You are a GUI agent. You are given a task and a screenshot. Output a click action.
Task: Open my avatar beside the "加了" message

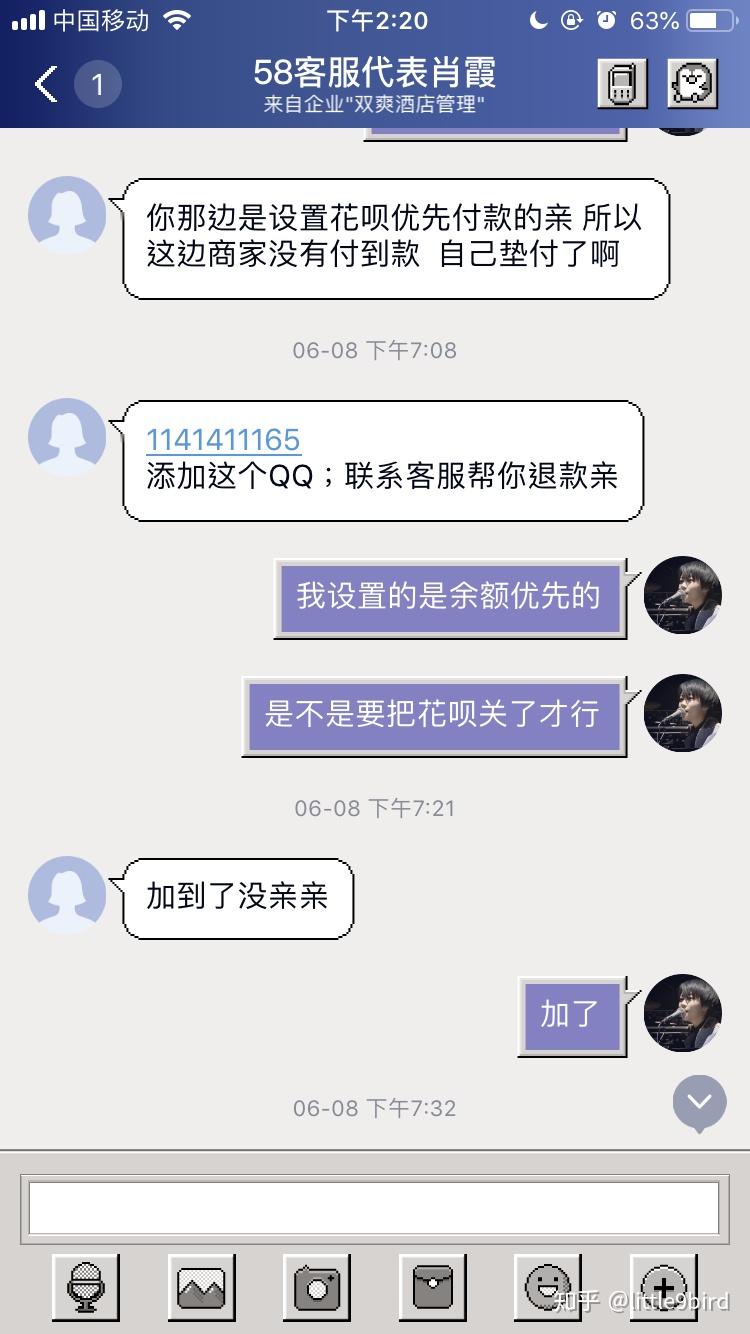[682, 1013]
